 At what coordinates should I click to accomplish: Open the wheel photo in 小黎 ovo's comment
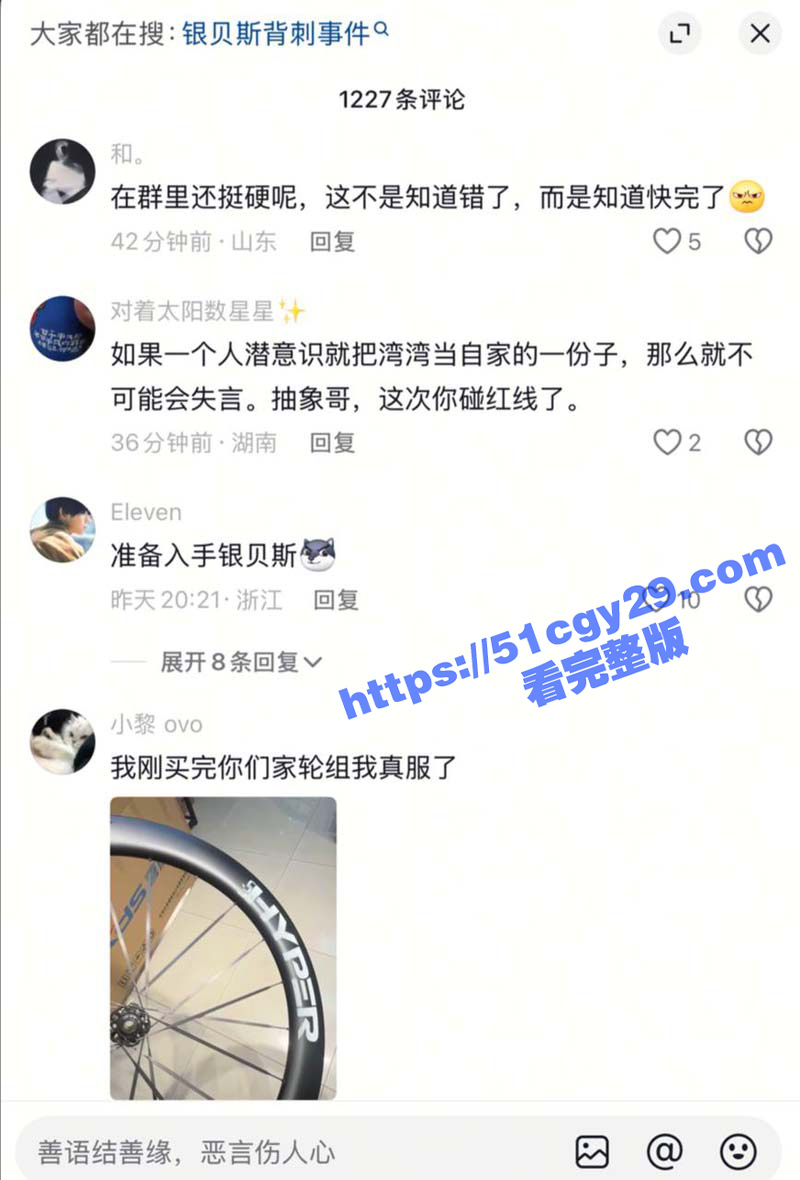point(223,947)
